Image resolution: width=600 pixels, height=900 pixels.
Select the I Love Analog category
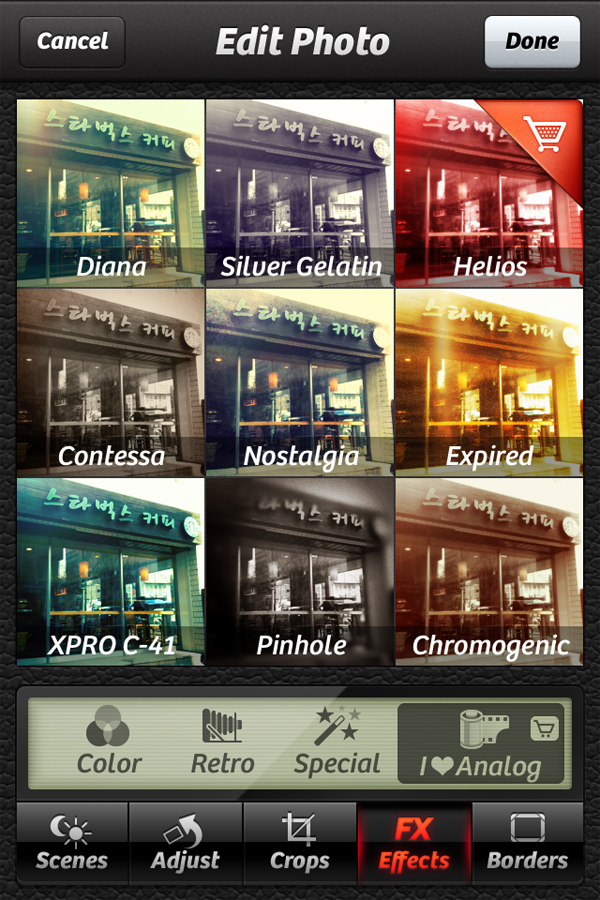pos(481,741)
